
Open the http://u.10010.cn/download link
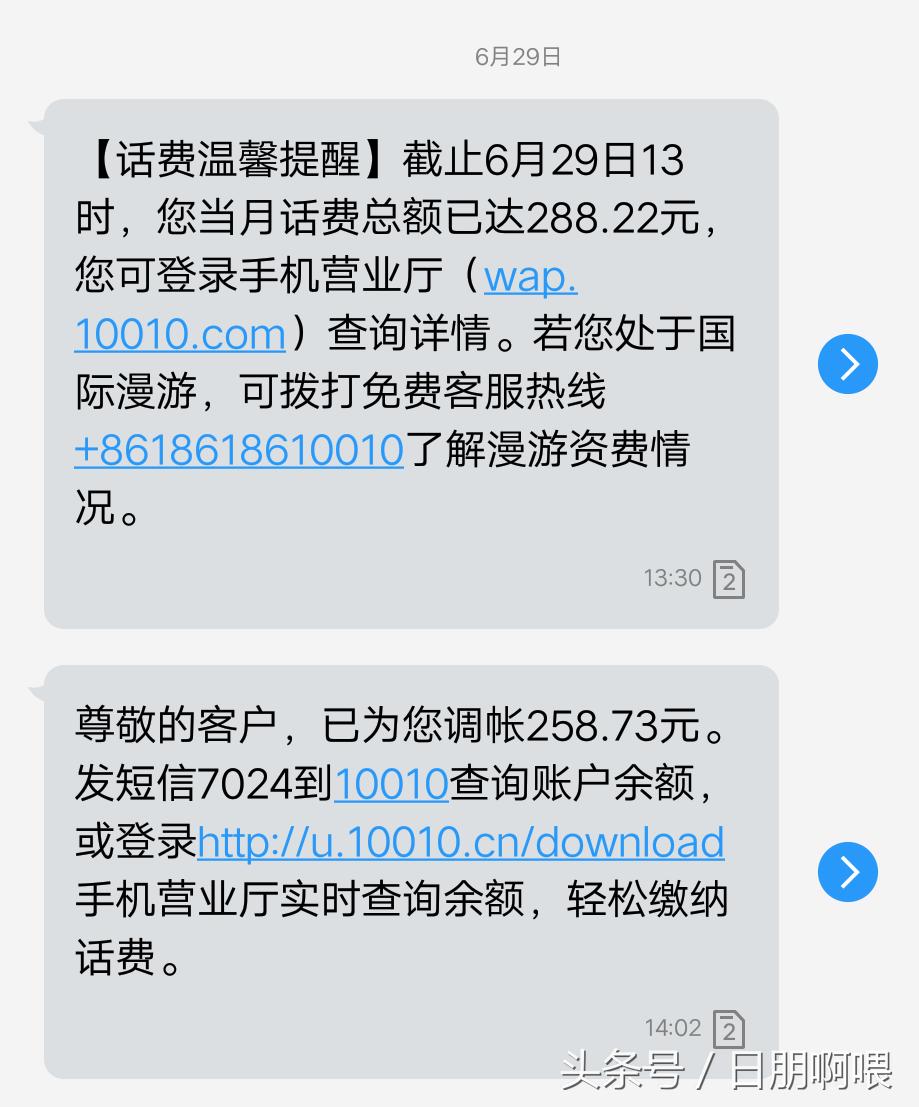click(461, 842)
